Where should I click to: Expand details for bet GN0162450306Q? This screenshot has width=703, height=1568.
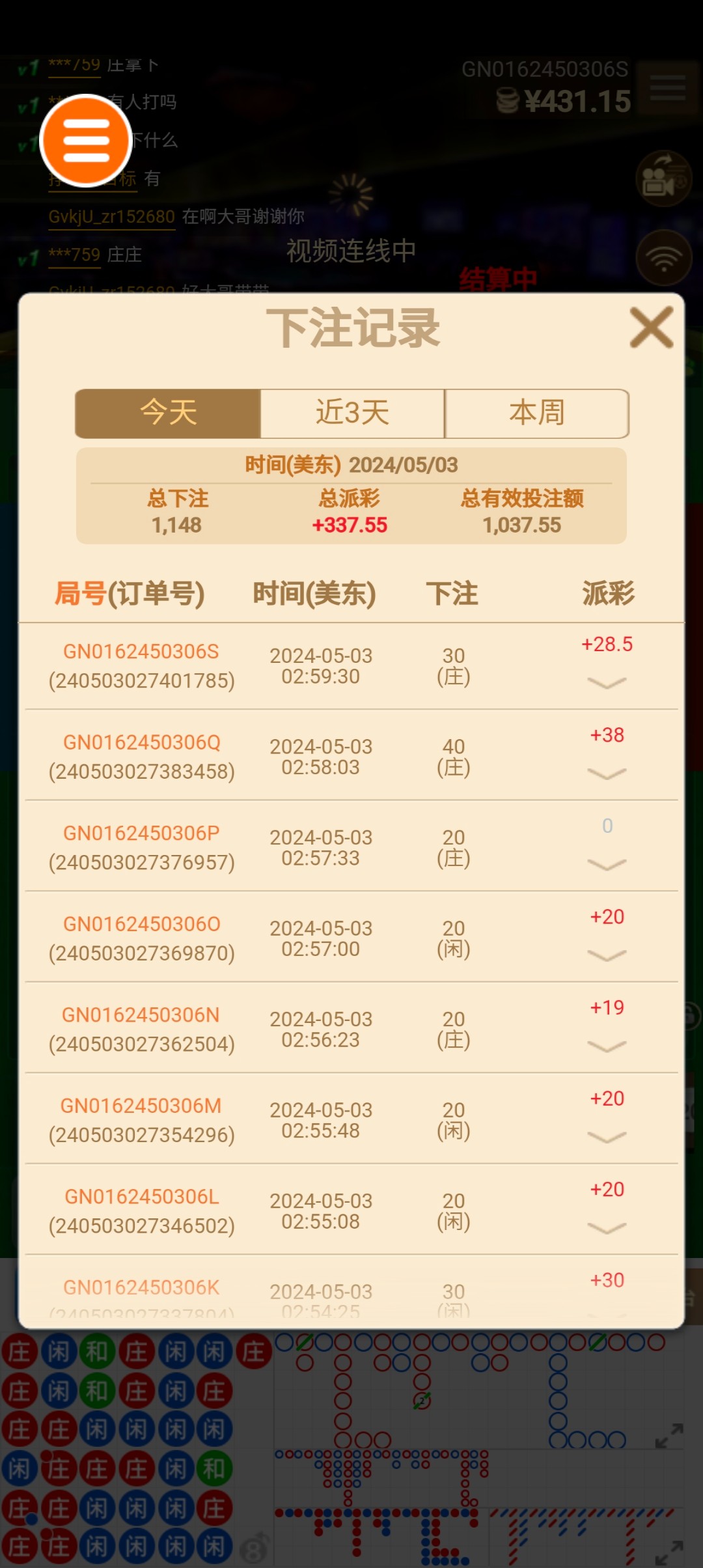pyautogui.click(x=606, y=774)
